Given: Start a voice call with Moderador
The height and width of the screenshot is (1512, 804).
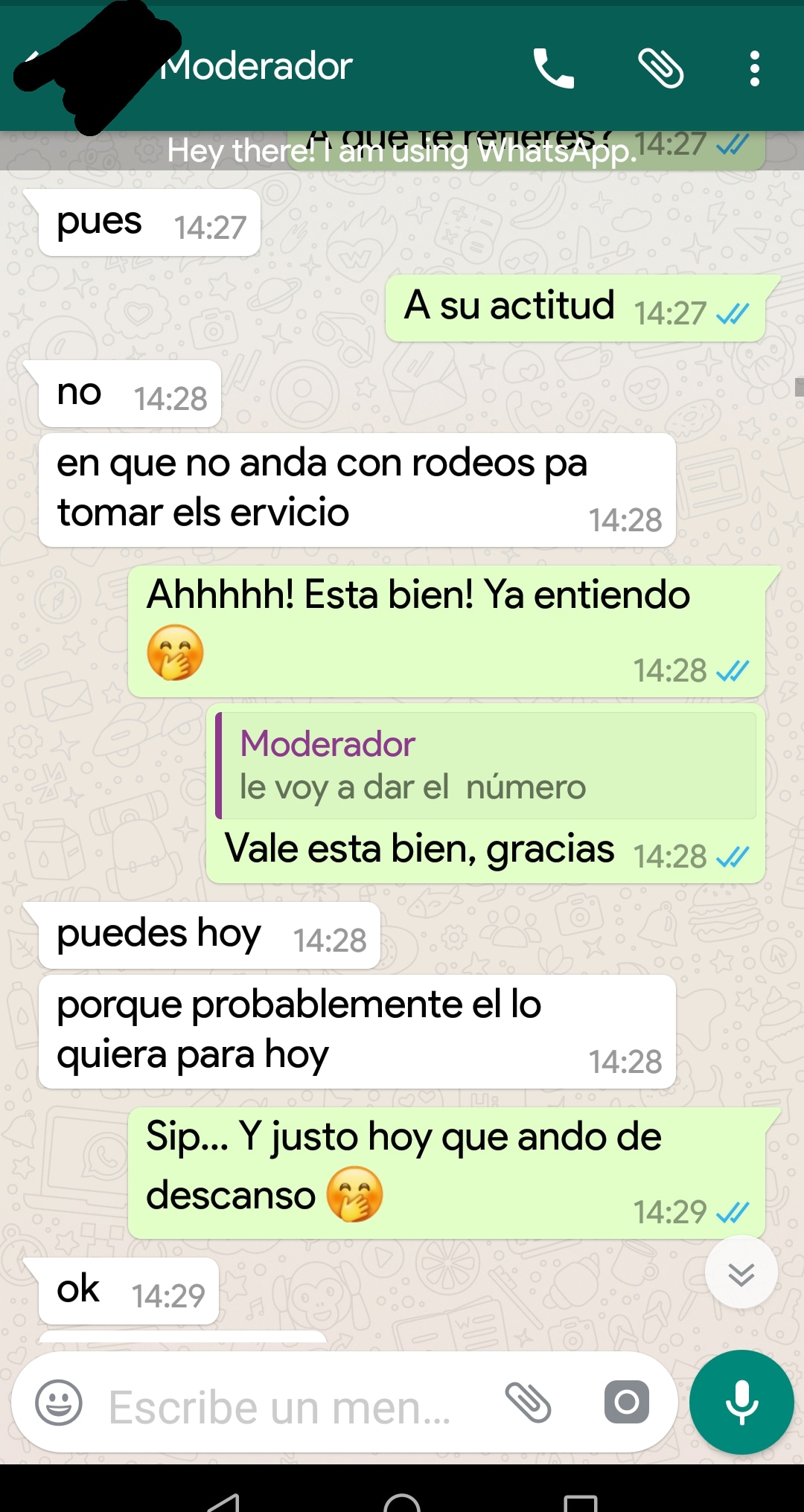Looking at the screenshot, I should coord(553,68).
